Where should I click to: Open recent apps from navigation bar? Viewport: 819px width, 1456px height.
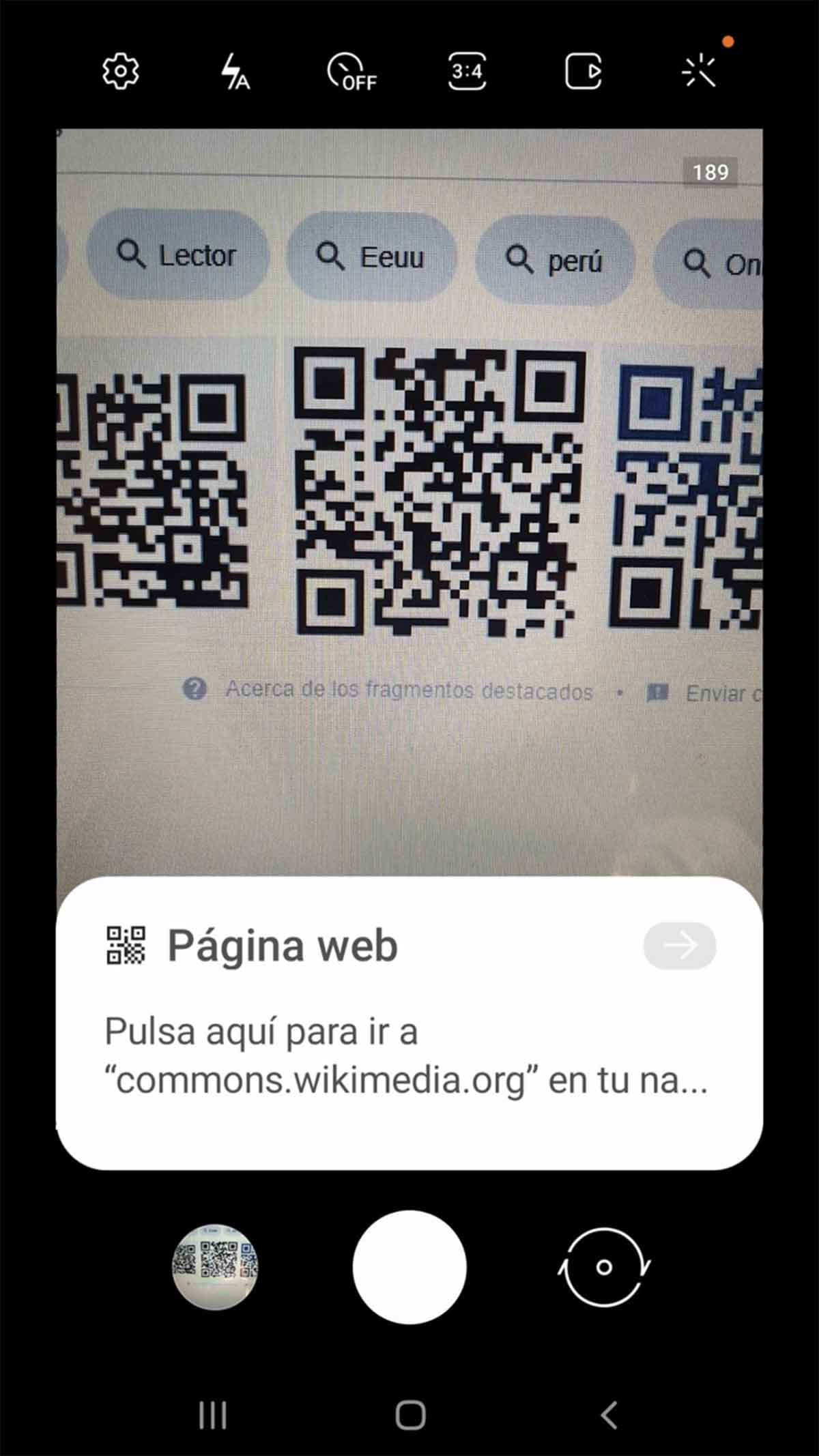[x=212, y=1416]
